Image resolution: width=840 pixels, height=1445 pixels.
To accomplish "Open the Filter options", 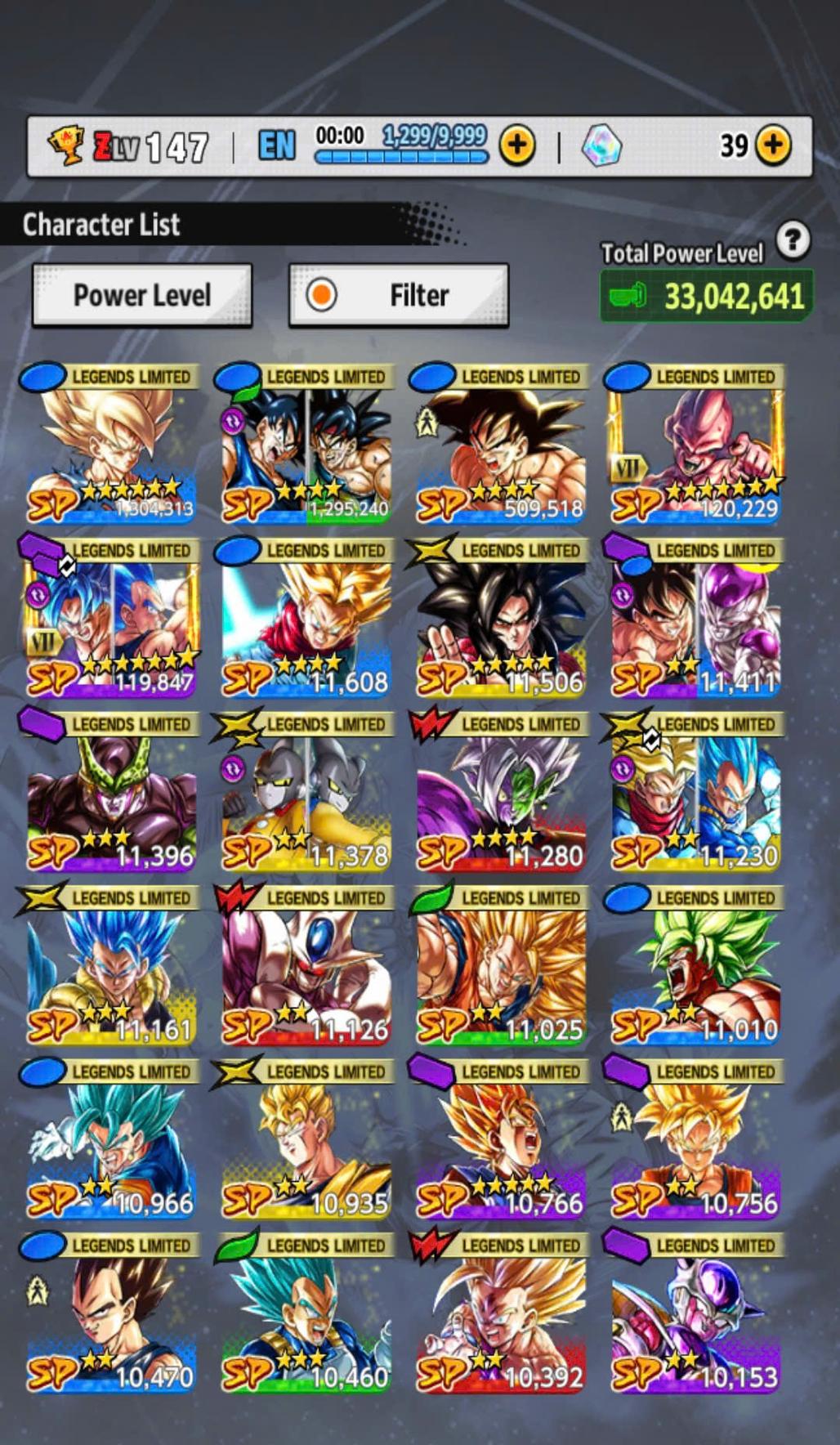I will tap(399, 295).
